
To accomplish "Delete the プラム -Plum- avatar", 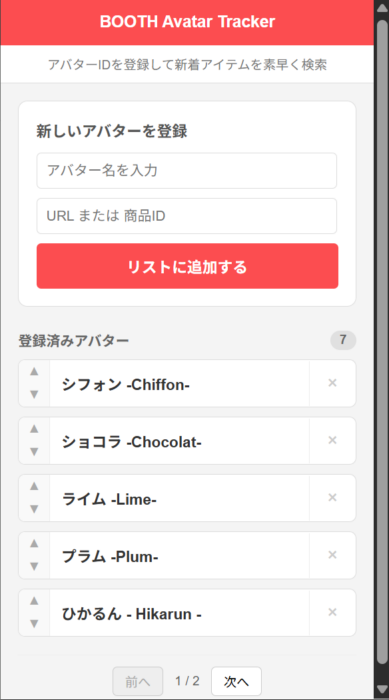I will pyautogui.click(x=332, y=555).
